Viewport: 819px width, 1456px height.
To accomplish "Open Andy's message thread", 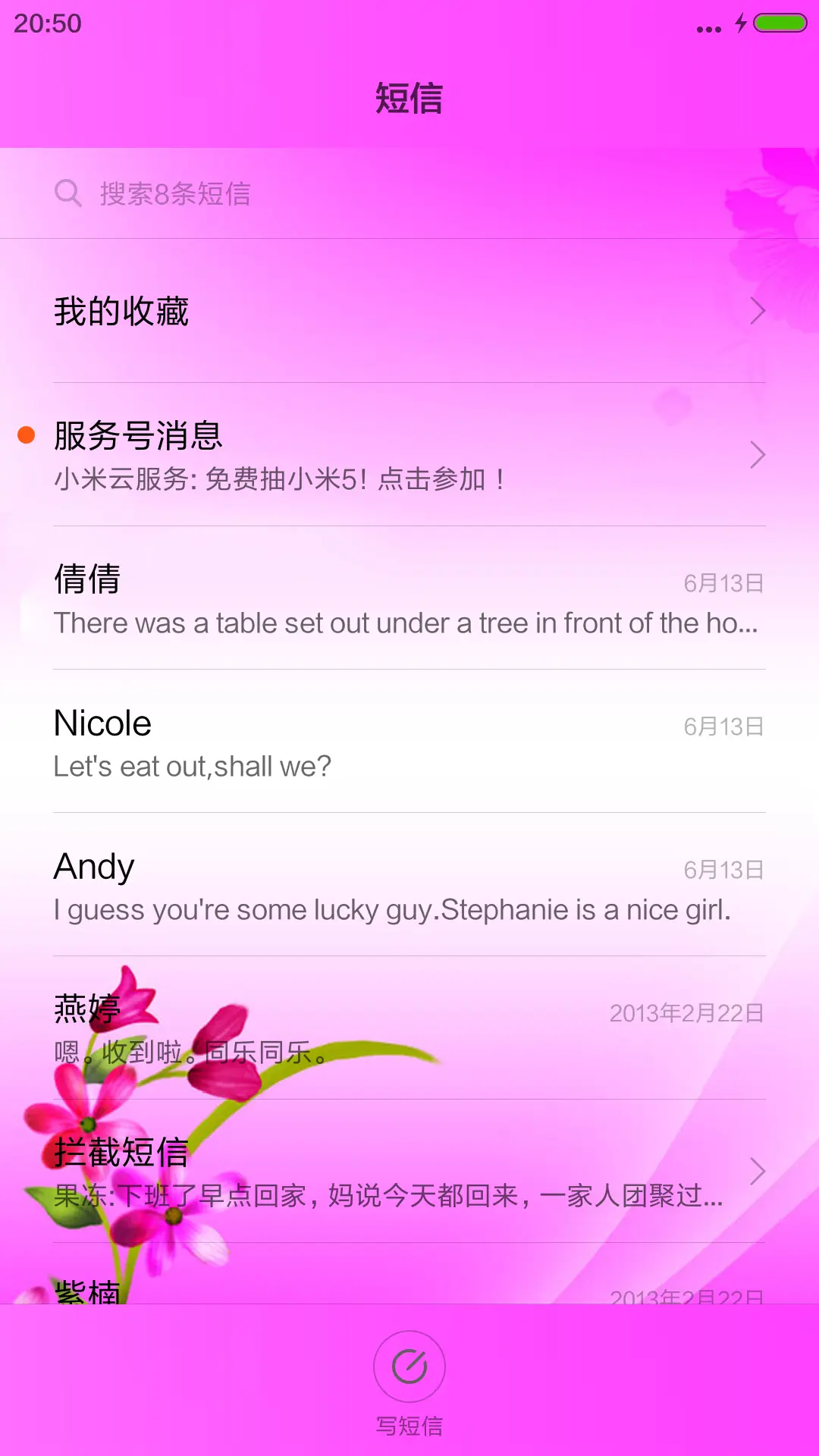I will pyautogui.click(x=409, y=886).
